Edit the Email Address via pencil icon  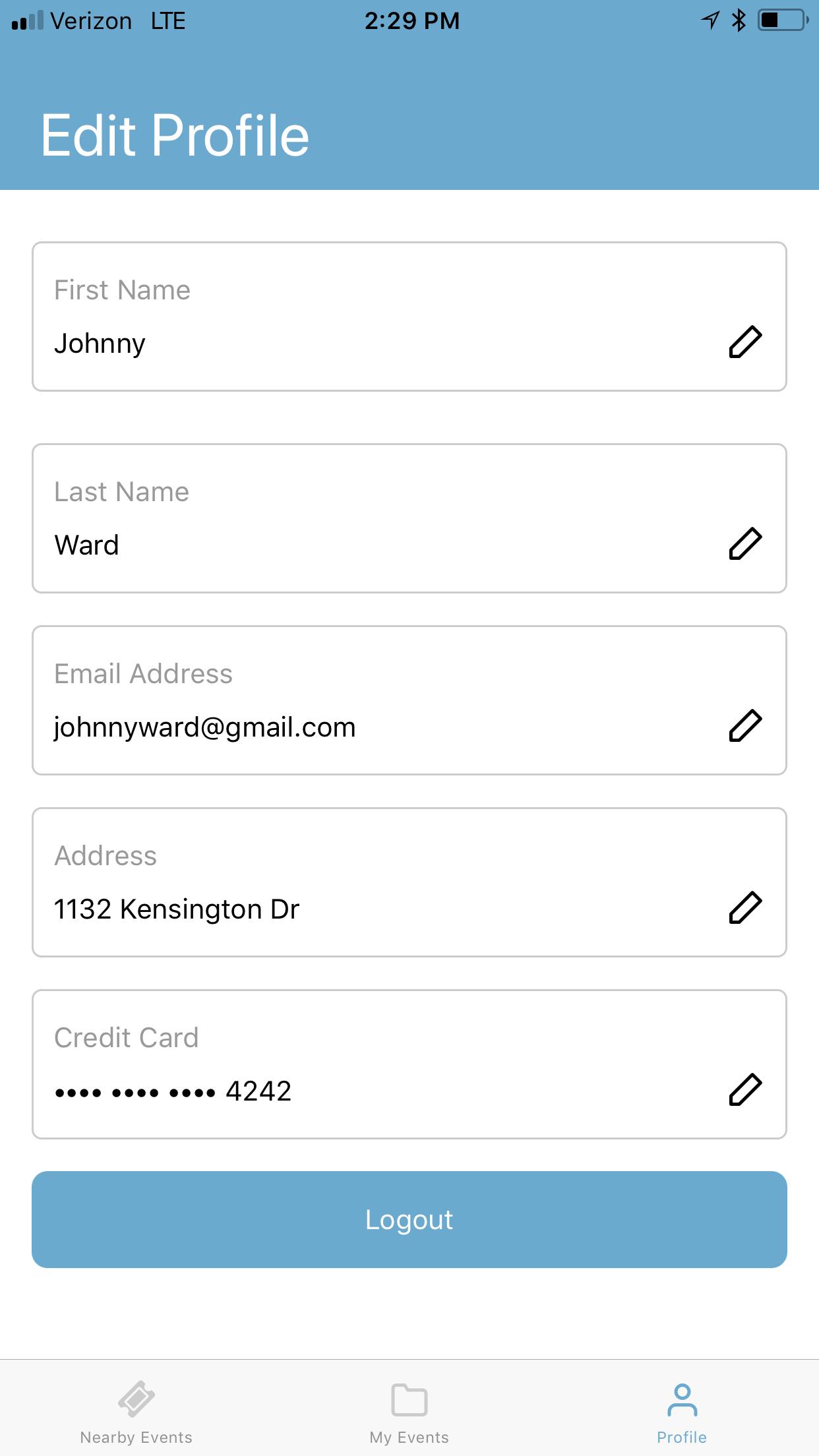click(x=745, y=725)
